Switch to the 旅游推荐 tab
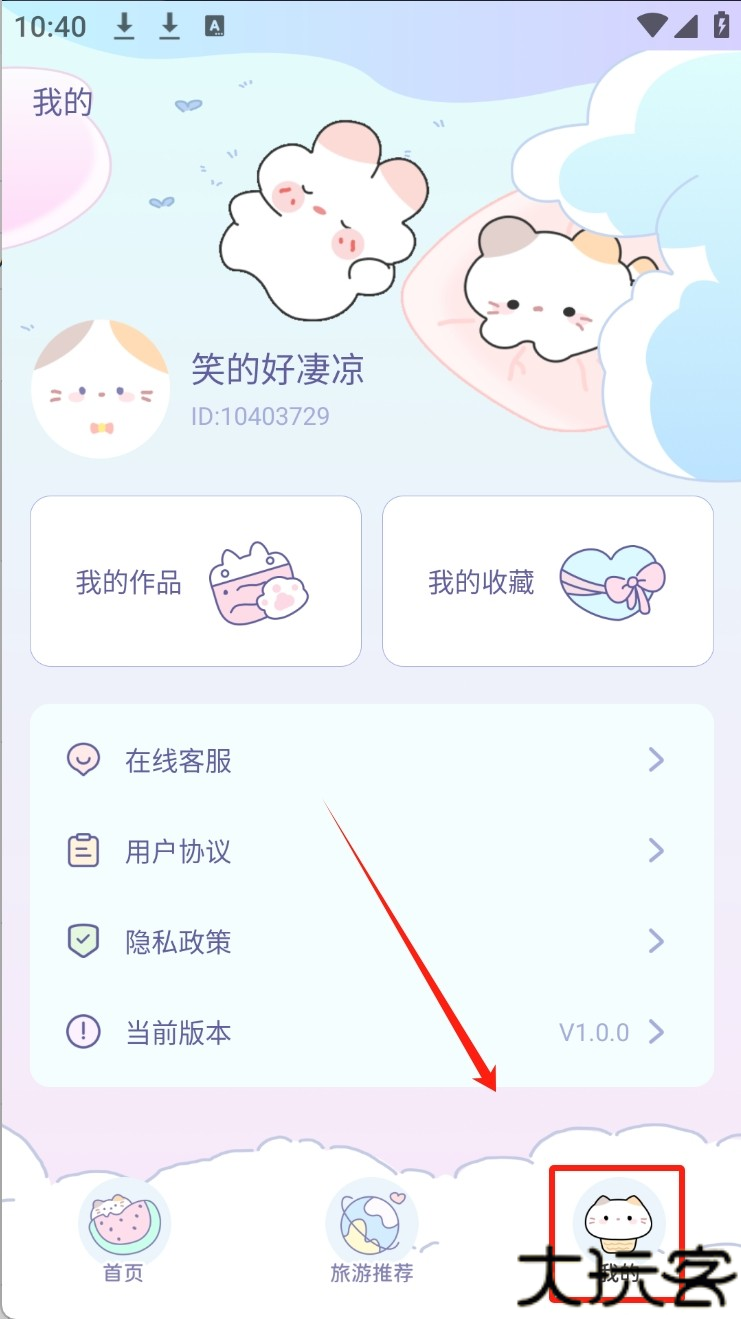Image resolution: width=741 pixels, height=1319 pixels. point(371,1232)
